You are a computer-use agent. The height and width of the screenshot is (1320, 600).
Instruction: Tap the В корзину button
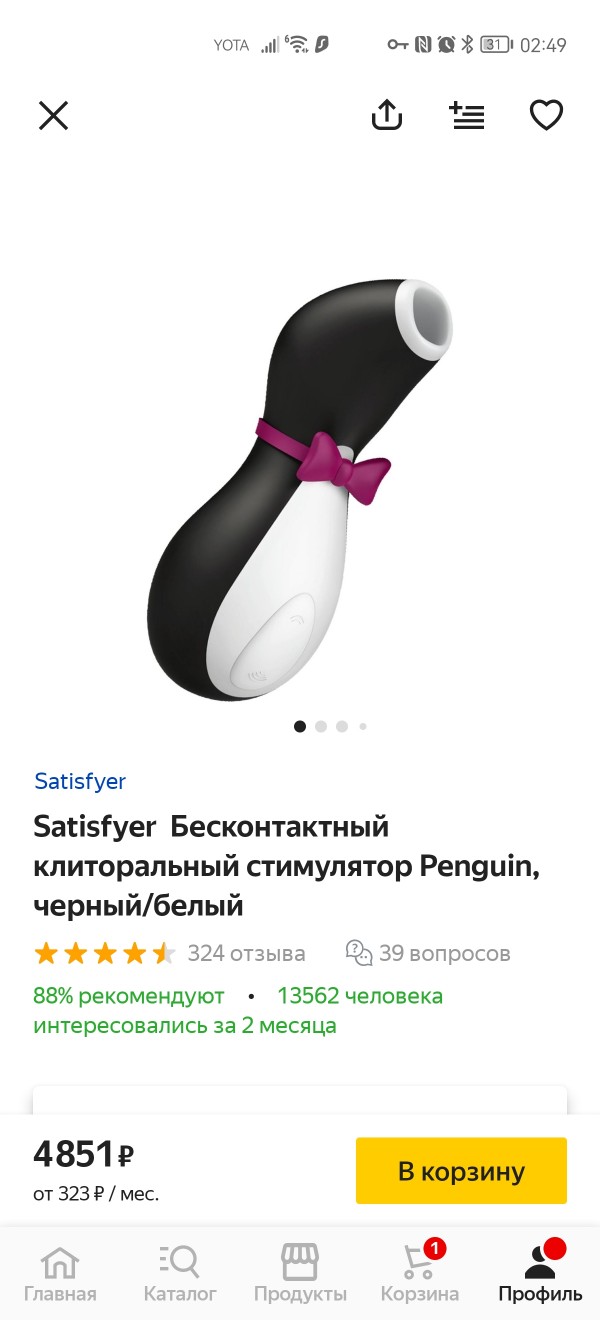click(x=461, y=1170)
